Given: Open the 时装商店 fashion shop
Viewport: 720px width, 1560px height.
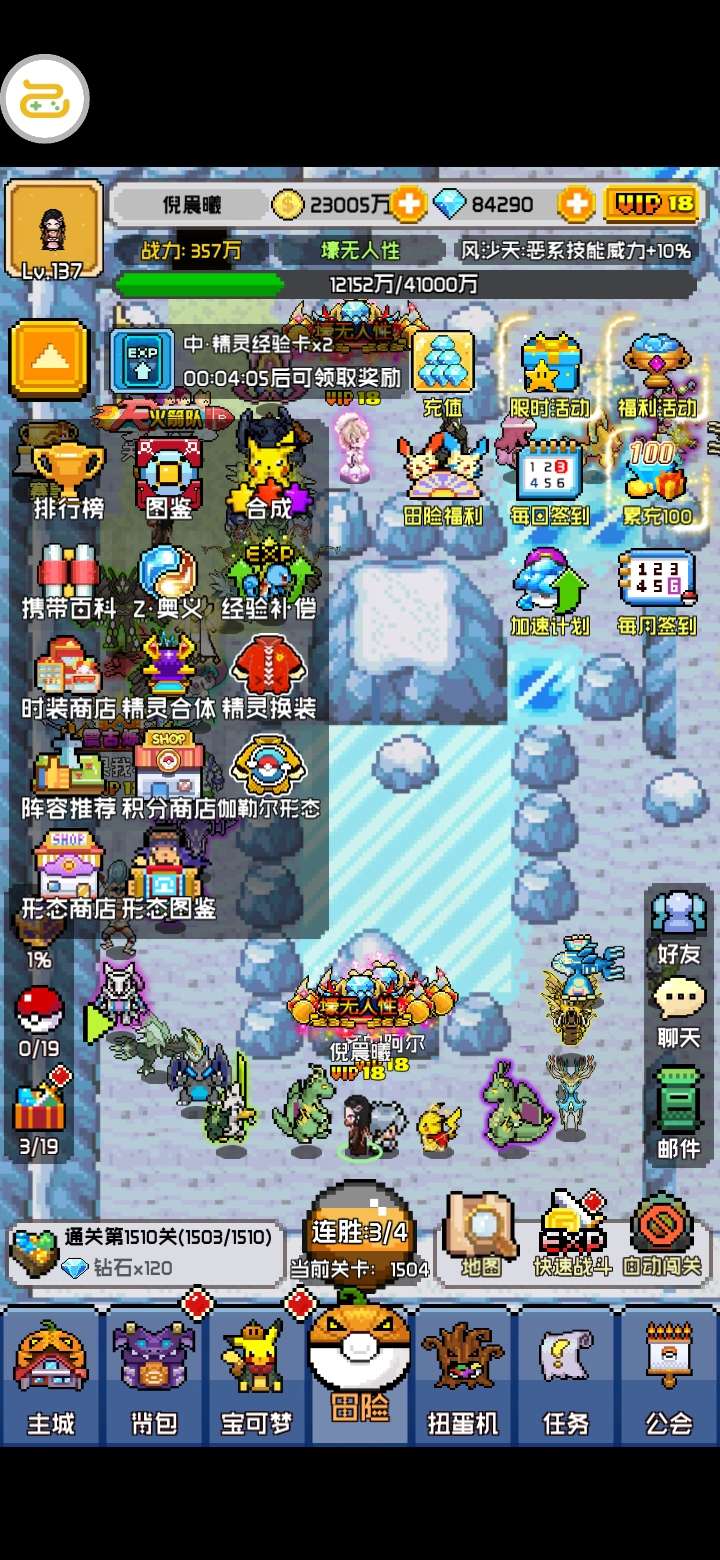Looking at the screenshot, I should [x=68, y=680].
